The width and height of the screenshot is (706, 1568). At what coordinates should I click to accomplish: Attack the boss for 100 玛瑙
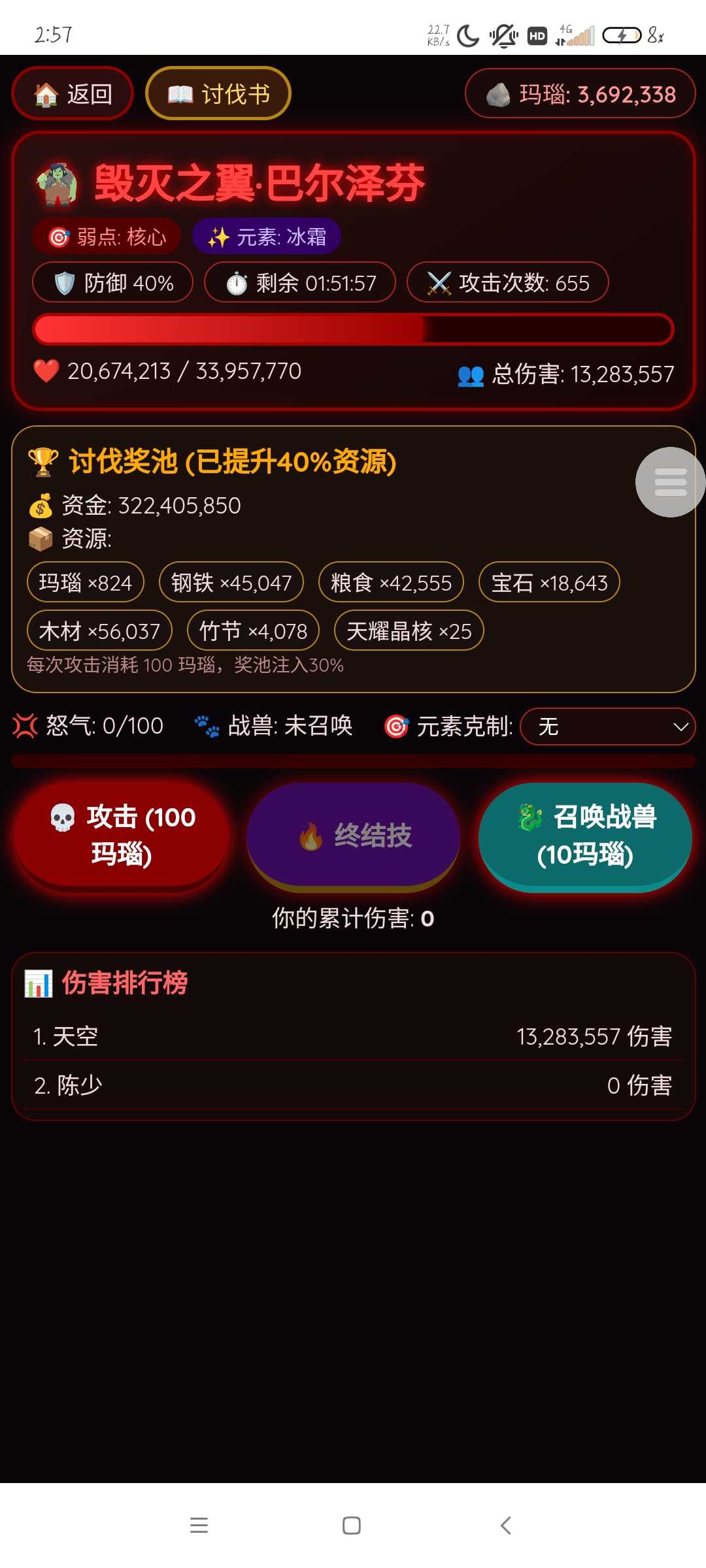[x=122, y=835]
